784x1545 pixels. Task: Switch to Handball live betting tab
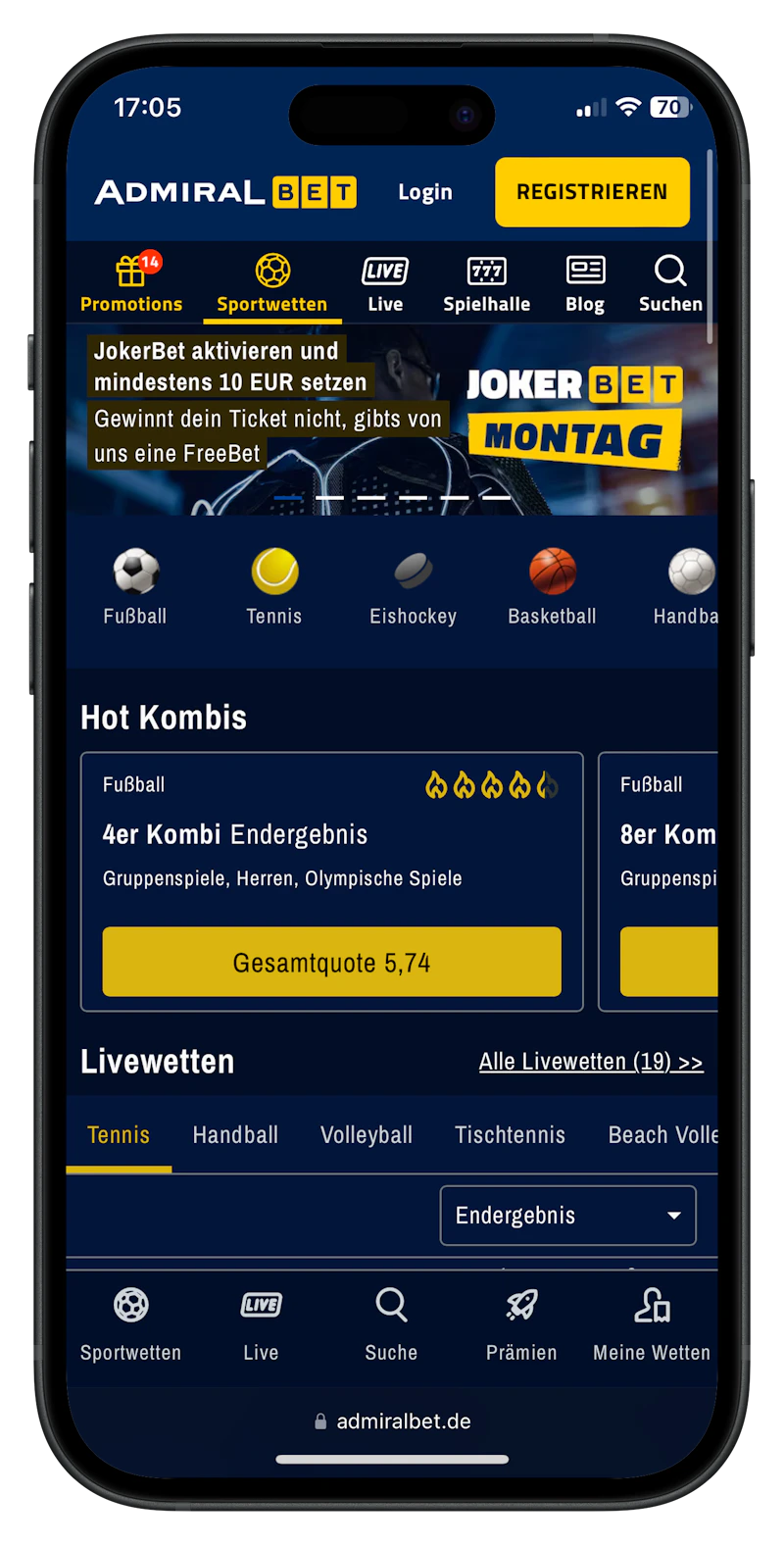pos(235,1134)
